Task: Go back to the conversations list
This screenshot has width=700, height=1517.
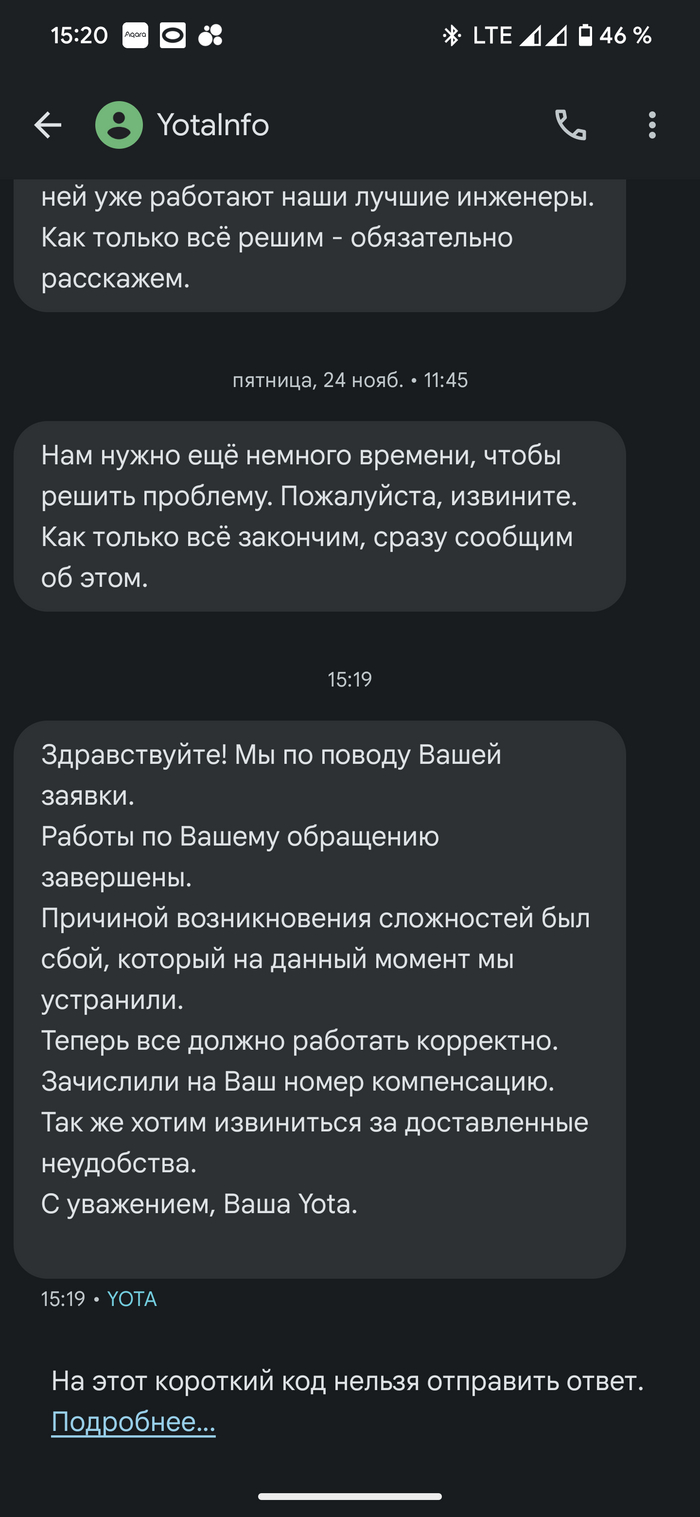Action: 47,125
